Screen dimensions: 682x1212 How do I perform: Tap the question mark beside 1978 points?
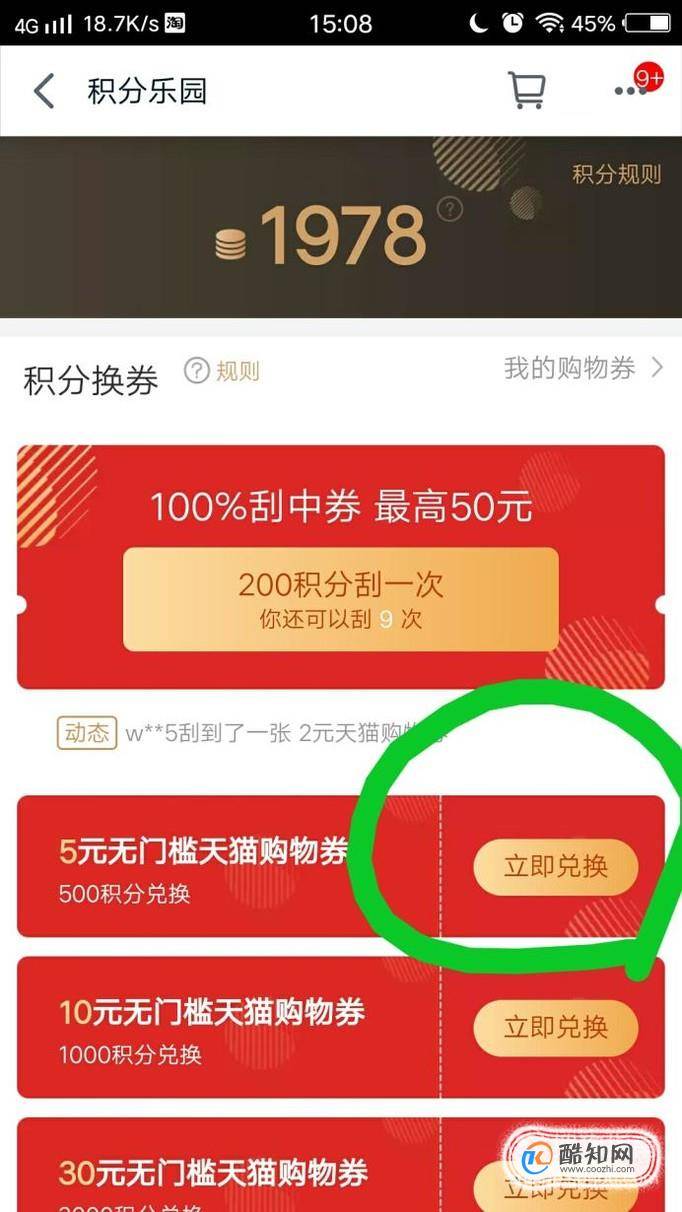tap(450, 209)
